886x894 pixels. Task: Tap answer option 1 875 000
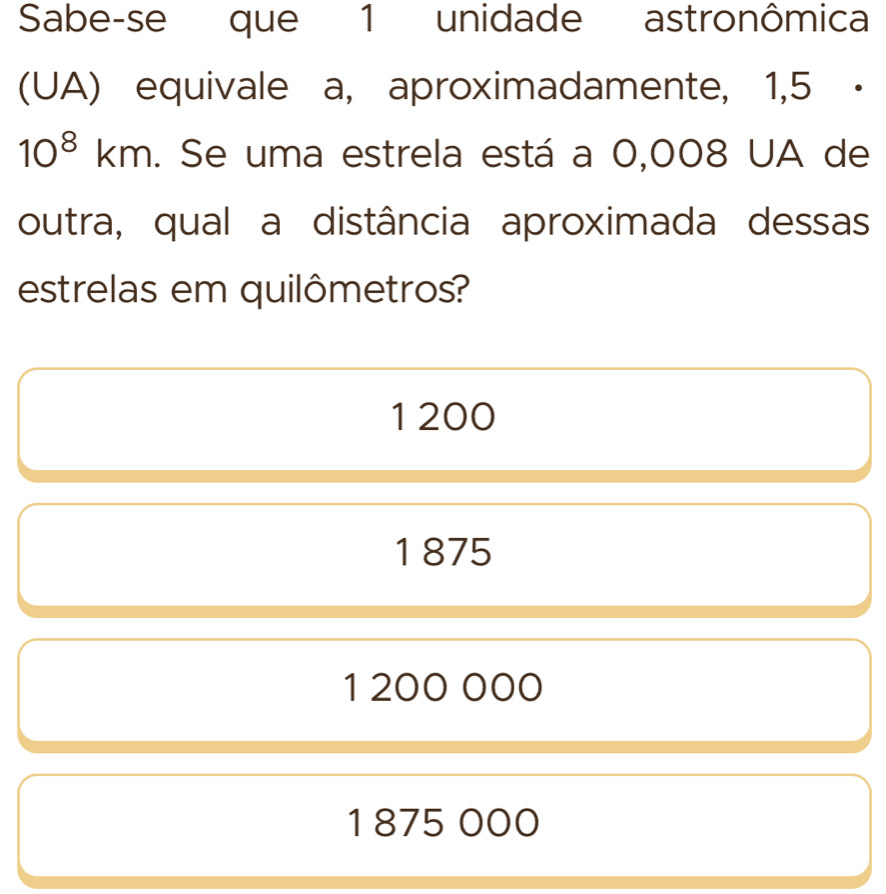[443, 823]
